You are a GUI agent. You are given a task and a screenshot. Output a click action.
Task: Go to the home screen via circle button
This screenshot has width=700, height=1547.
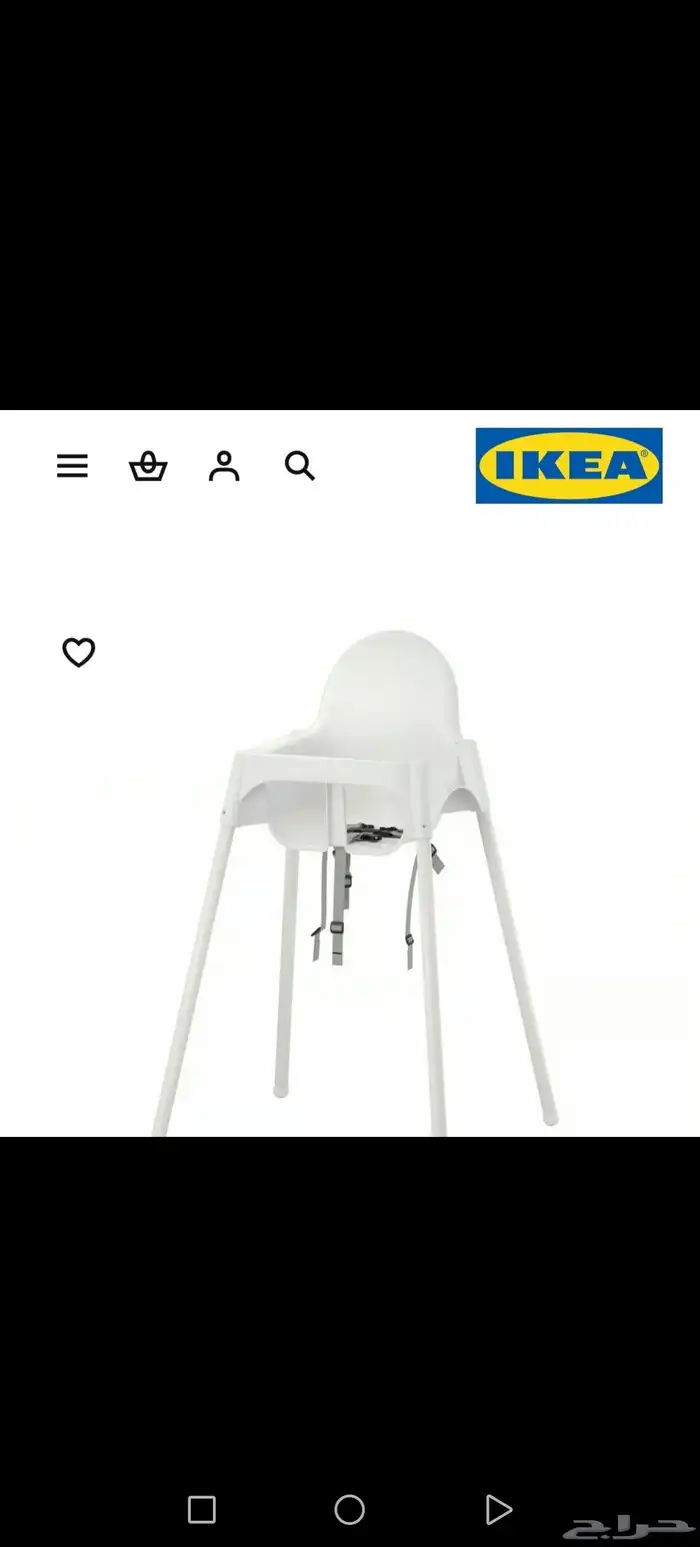tap(349, 1509)
